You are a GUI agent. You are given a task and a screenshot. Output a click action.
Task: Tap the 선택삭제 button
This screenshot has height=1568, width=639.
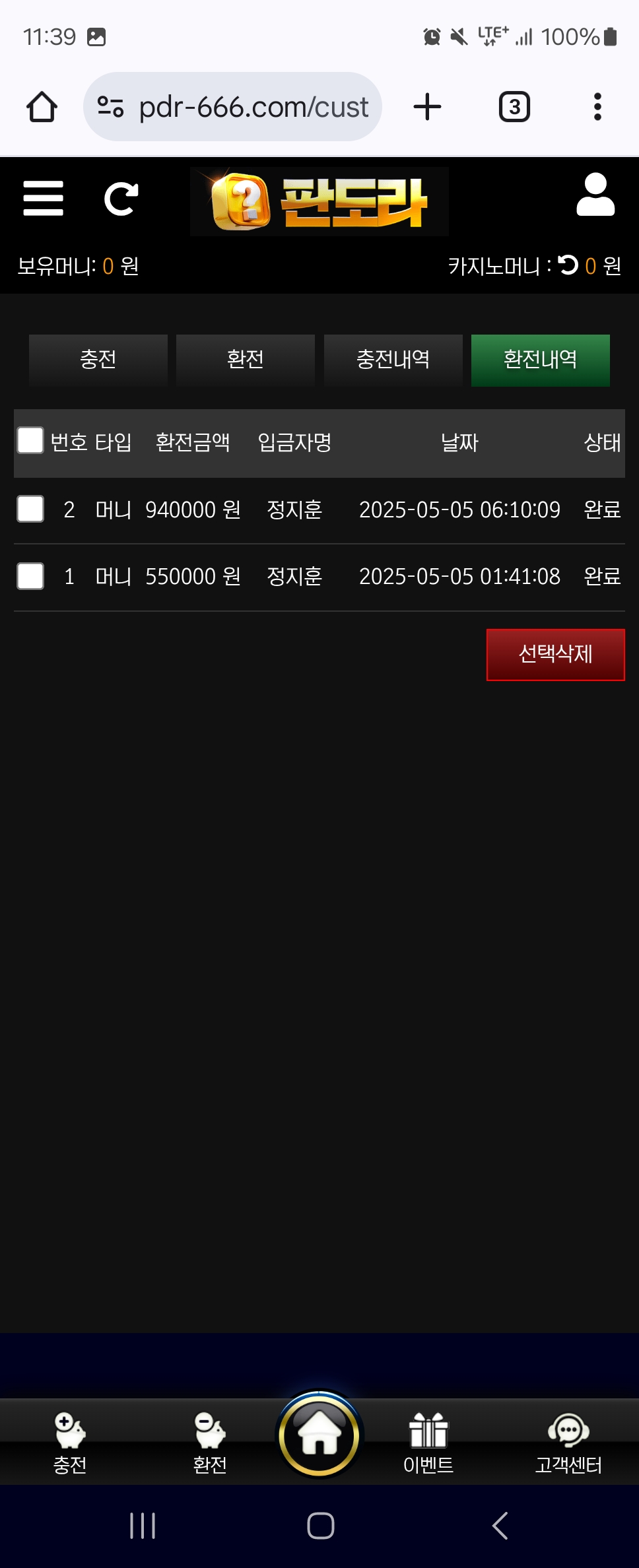pyautogui.click(x=555, y=654)
